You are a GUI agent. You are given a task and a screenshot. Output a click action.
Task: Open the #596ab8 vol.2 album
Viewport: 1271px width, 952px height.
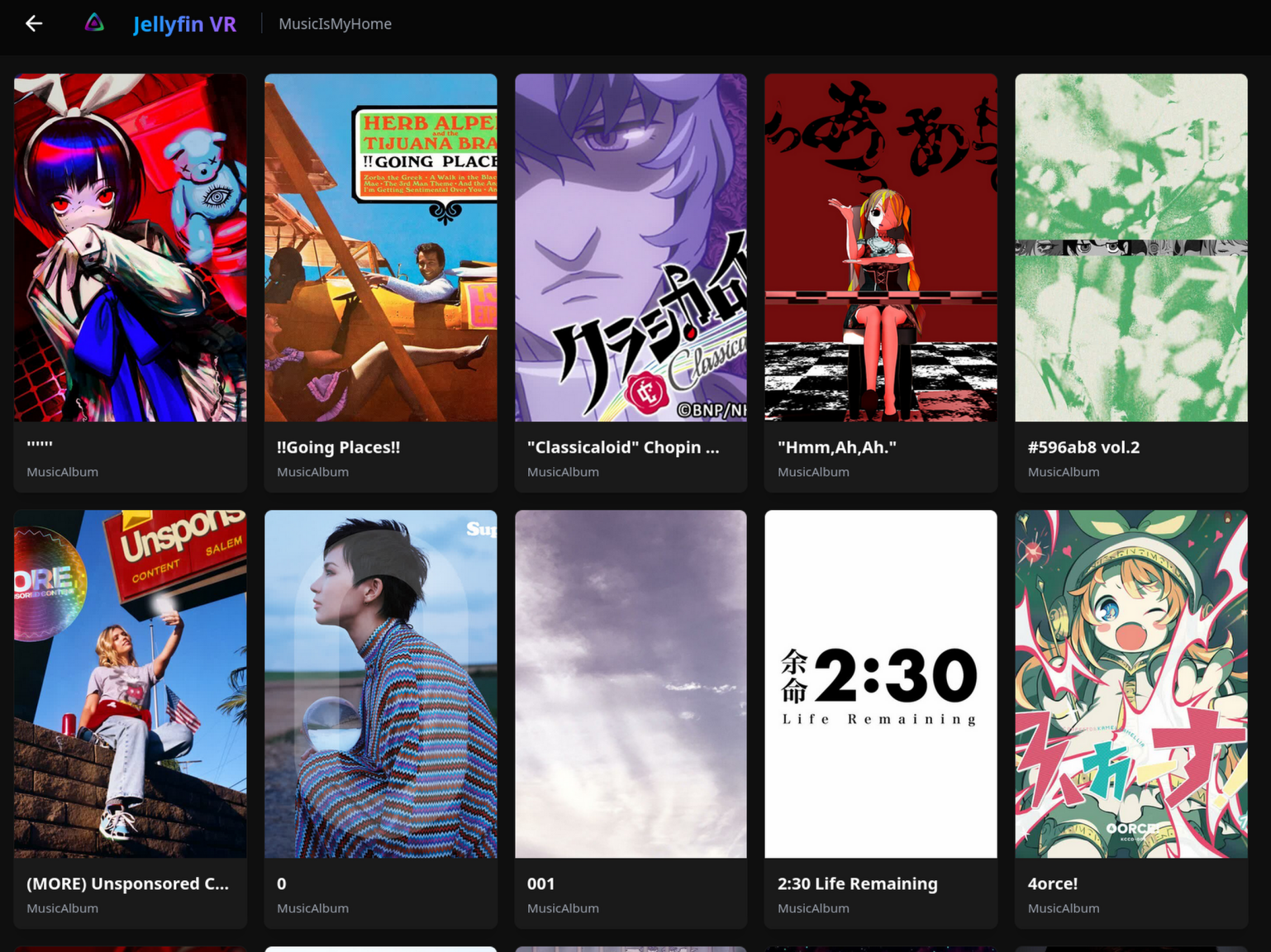pyautogui.click(x=1131, y=283)
